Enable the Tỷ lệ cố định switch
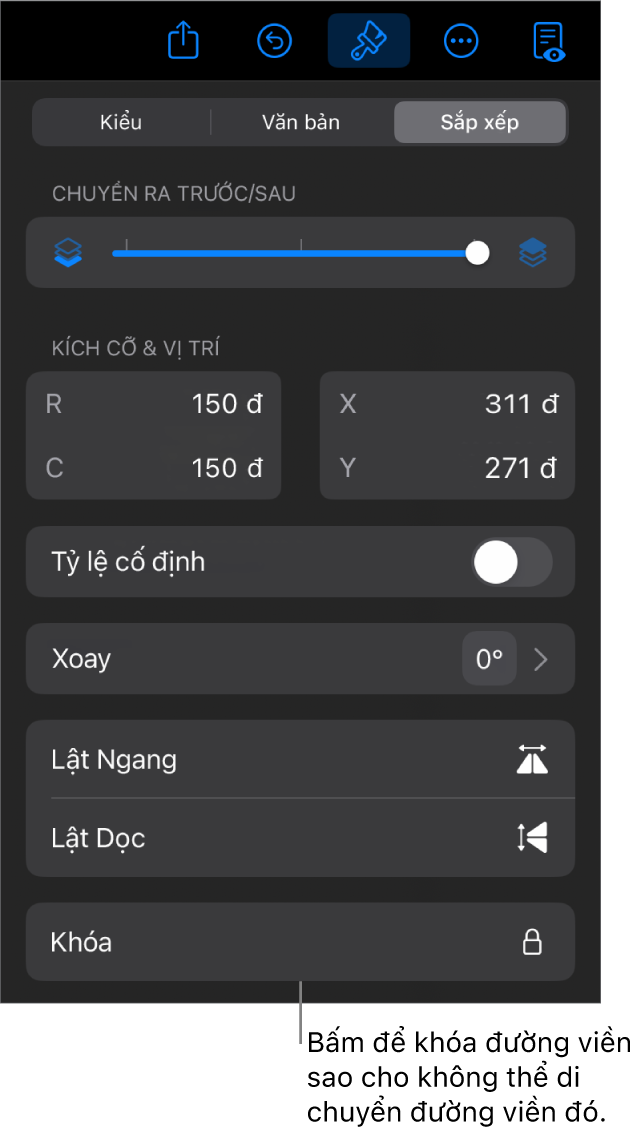This screenshot has height=1137, width=641. pyautogui.click(x=511, y=562)
